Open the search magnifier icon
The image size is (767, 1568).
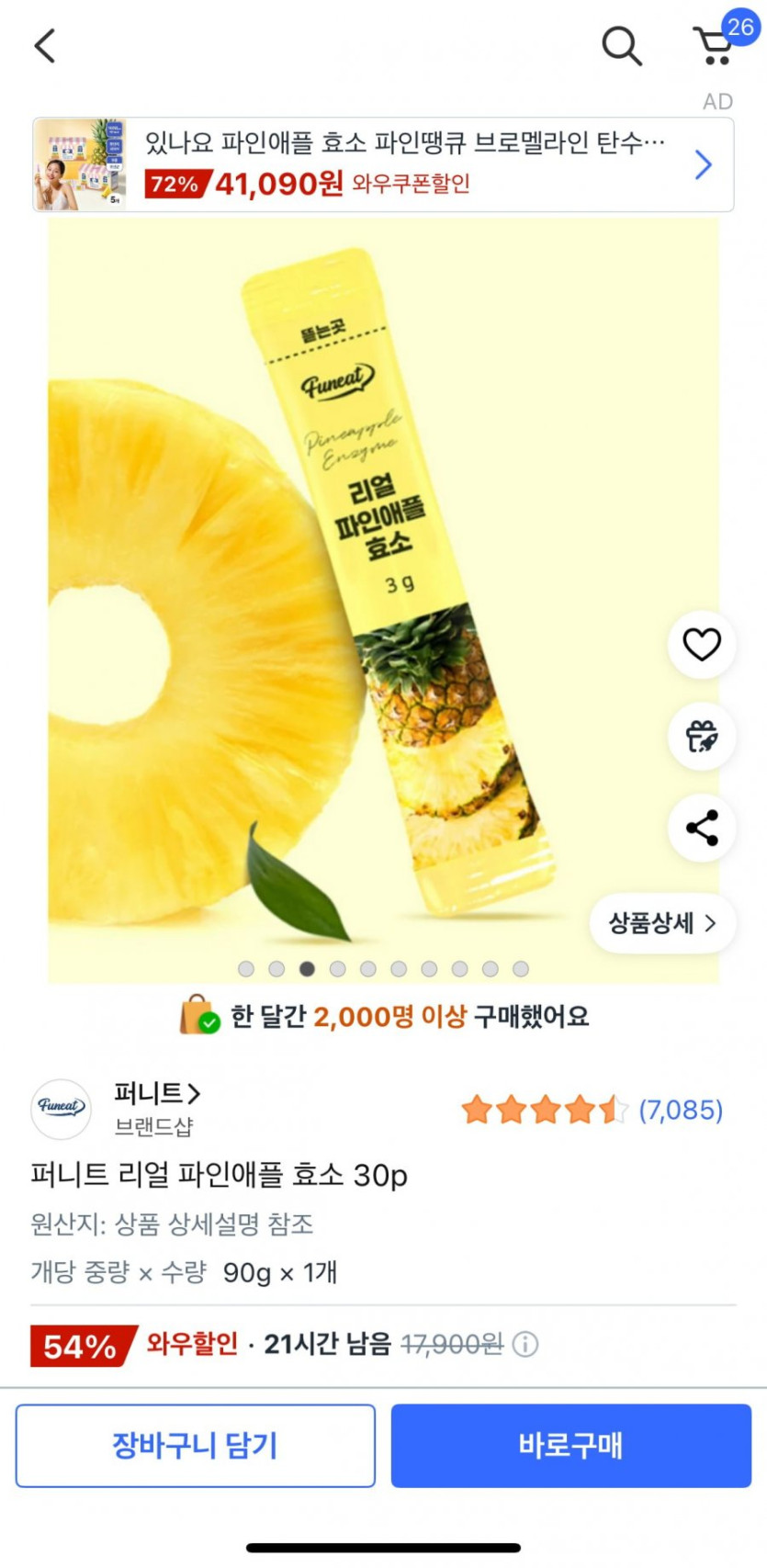tap(622, 45)
